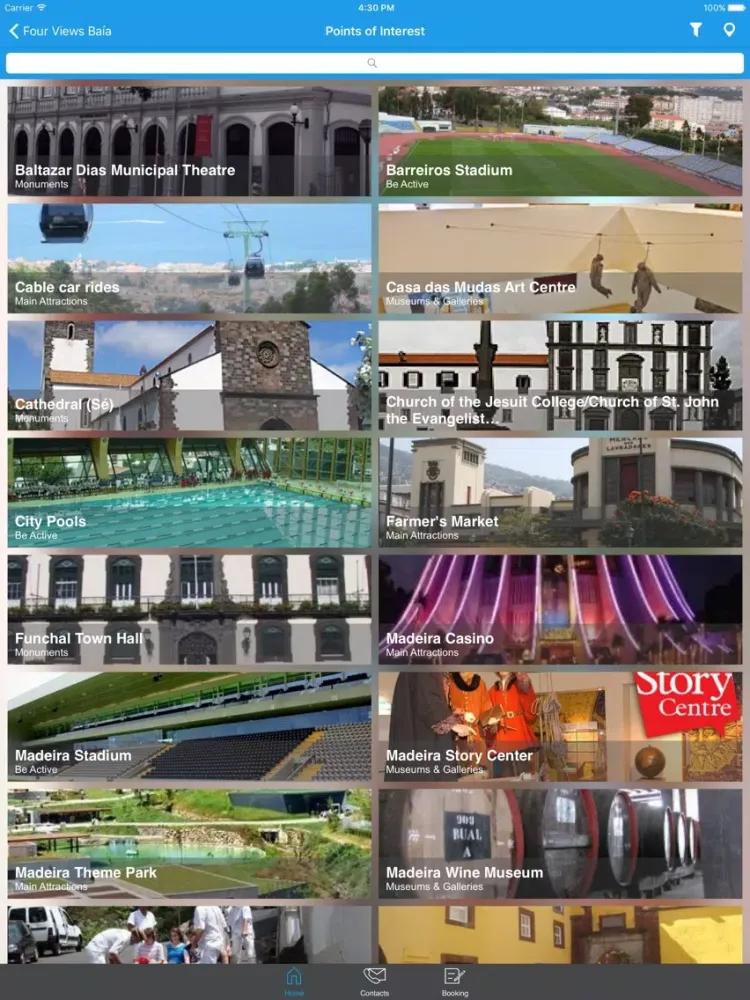The width and height of the screenshot is (750, 1000).
Task: Open Madeira Wine Museum
Action: tap(560, 843)
